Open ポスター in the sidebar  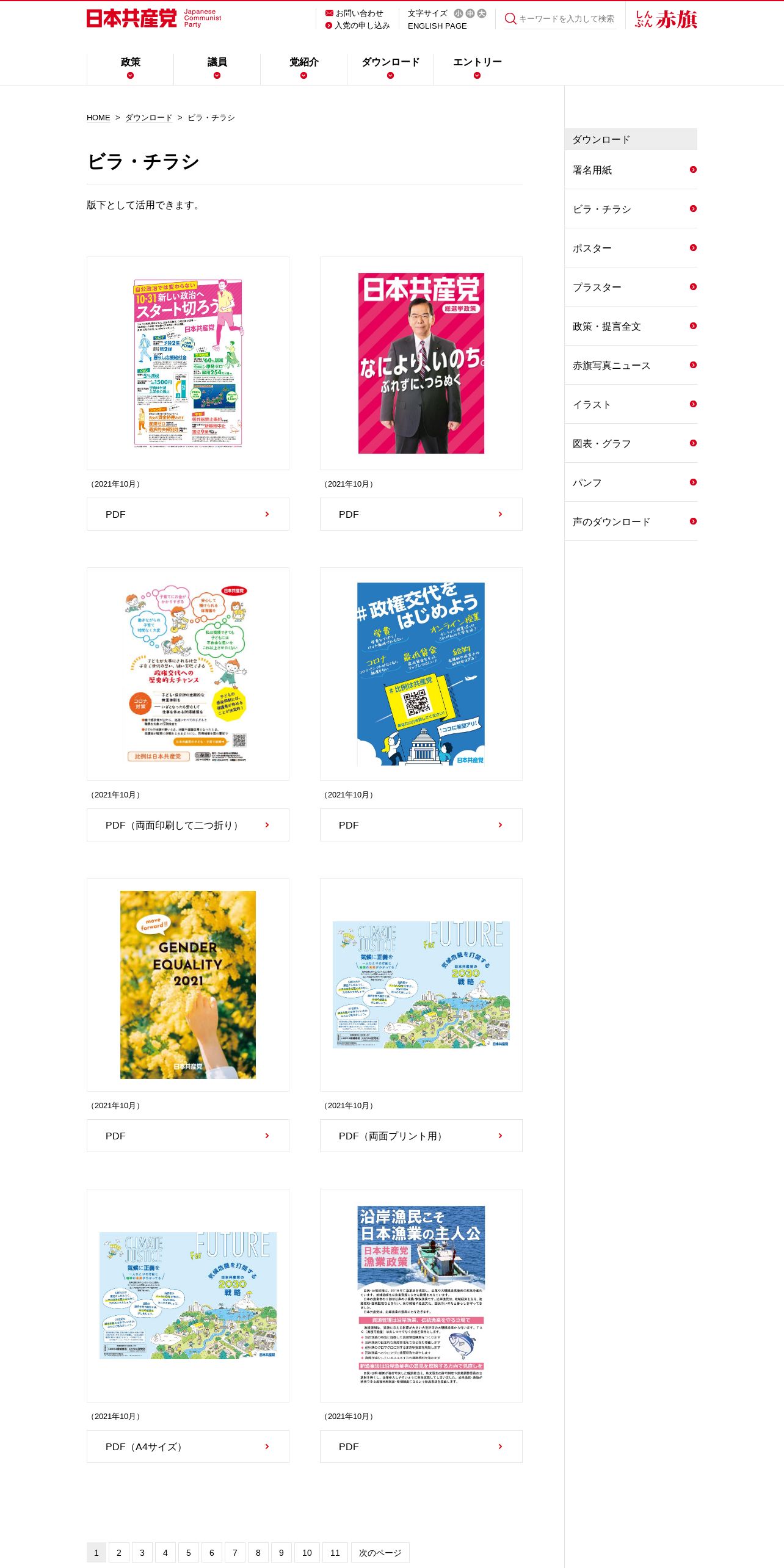(x=631, y=248)
